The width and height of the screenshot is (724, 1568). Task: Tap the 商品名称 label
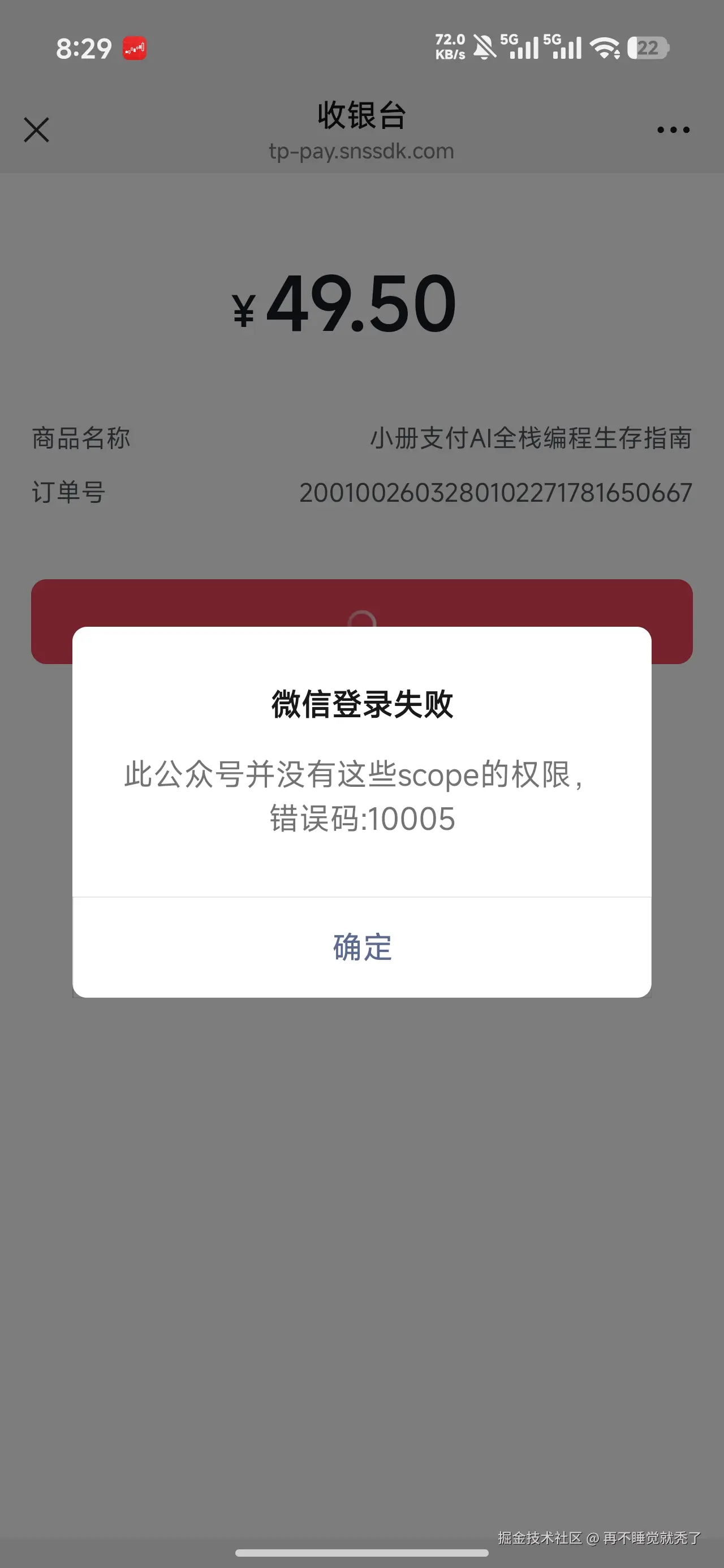[x=81, y=440]
